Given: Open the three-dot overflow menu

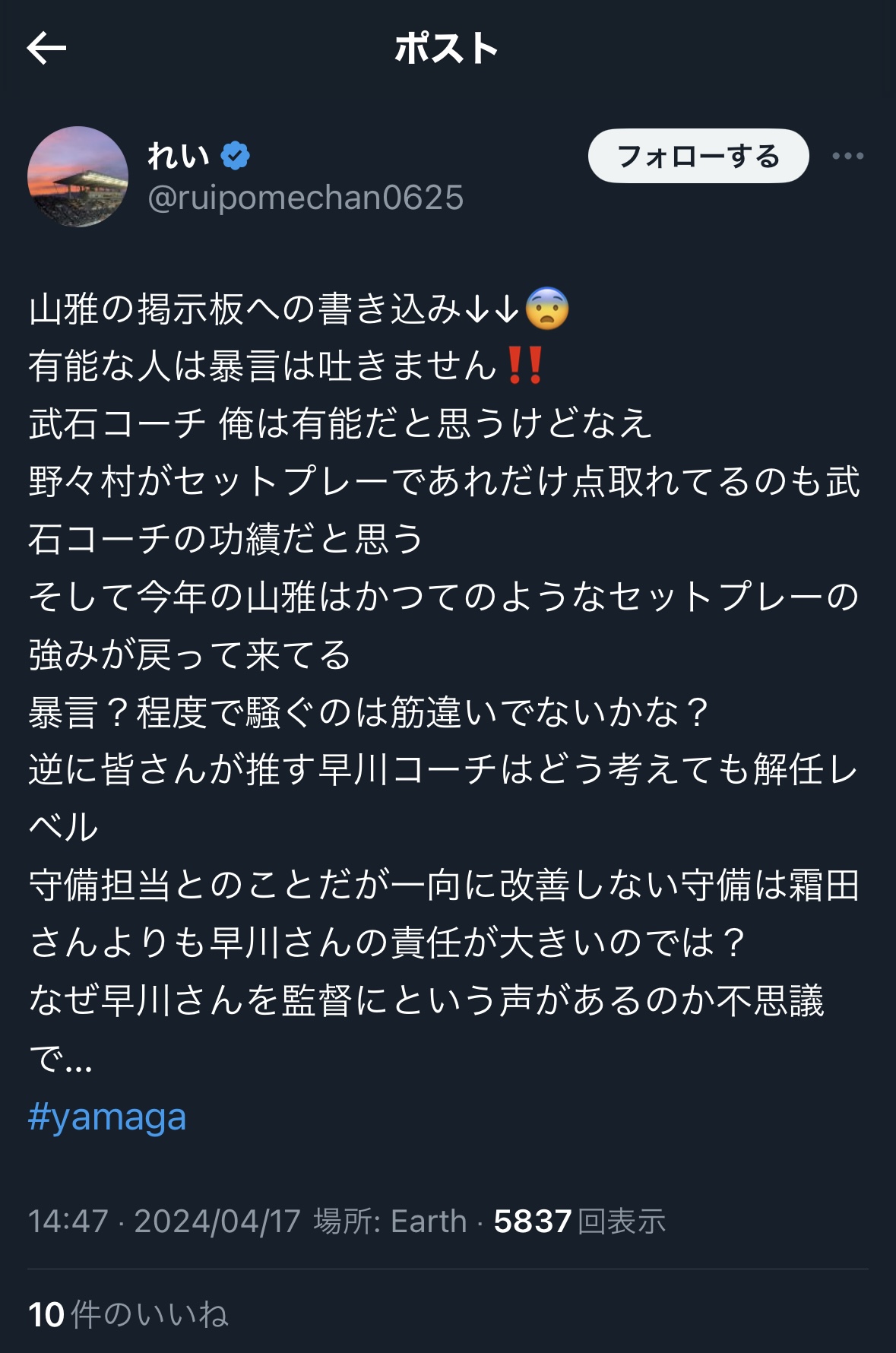Looking at the screenshot, I should 847,157.
